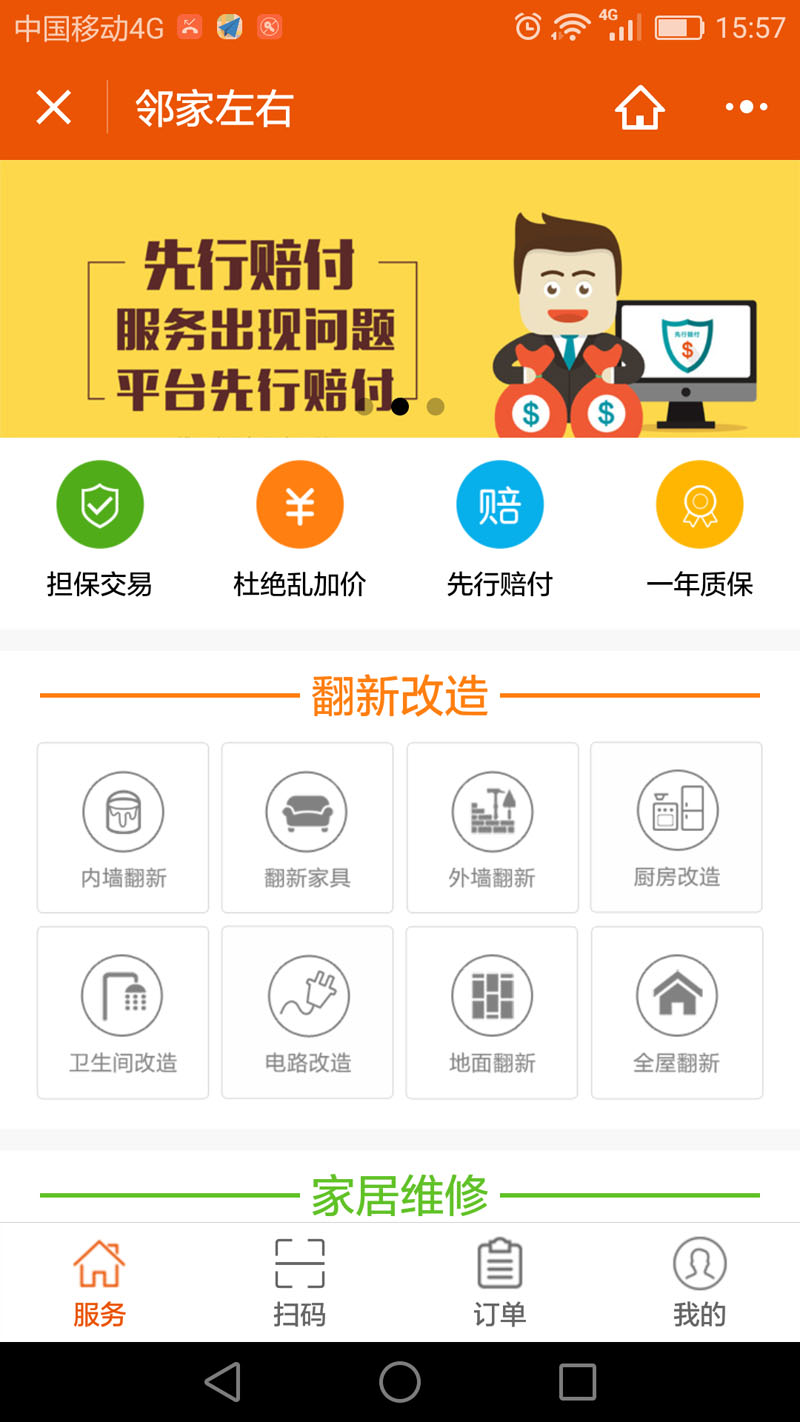Switch to the 订单 tab
Screen dimensions: 800x1422
499,1282
